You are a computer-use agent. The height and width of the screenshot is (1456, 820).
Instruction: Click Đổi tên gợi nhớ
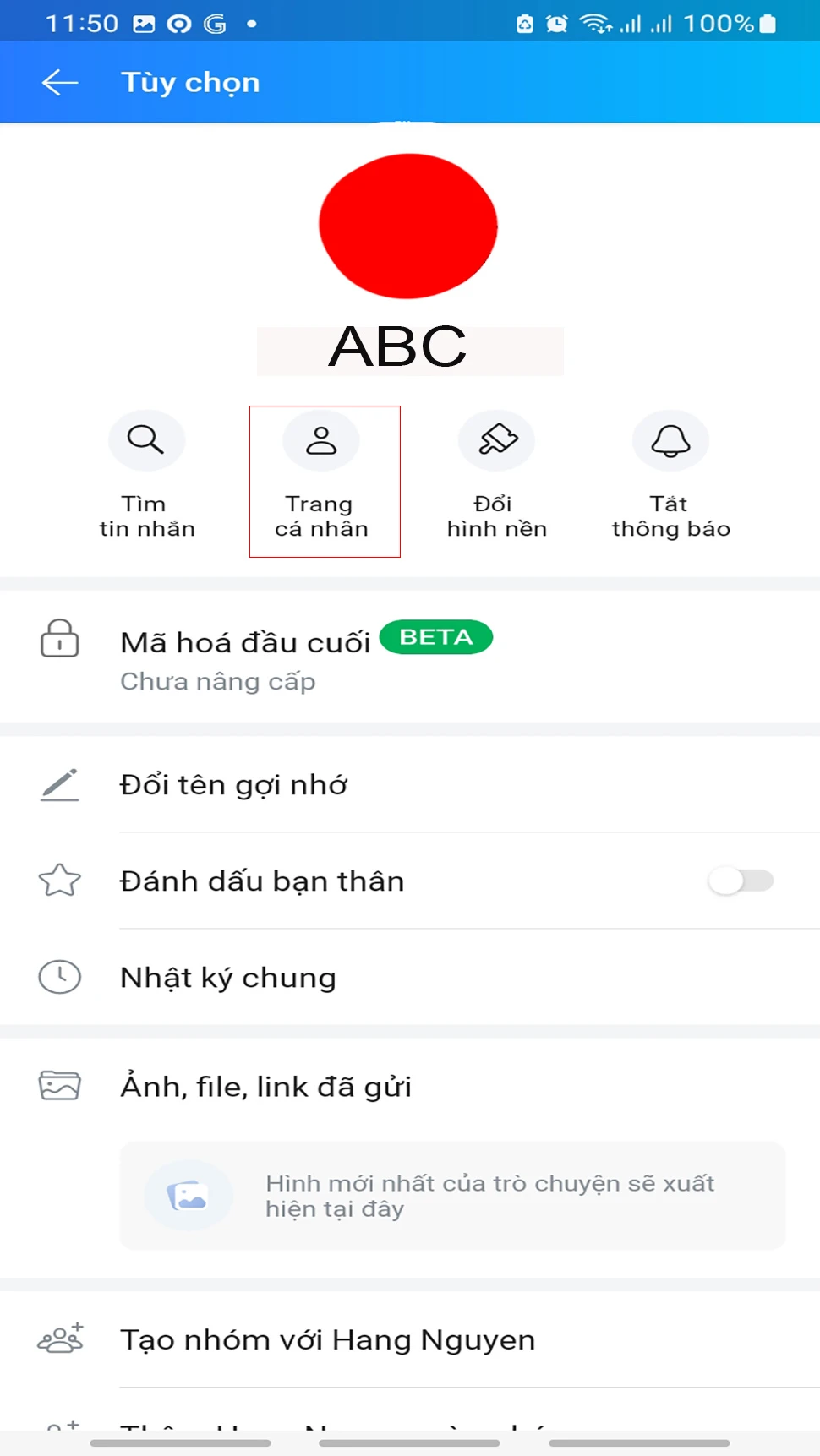pos(233,784)
